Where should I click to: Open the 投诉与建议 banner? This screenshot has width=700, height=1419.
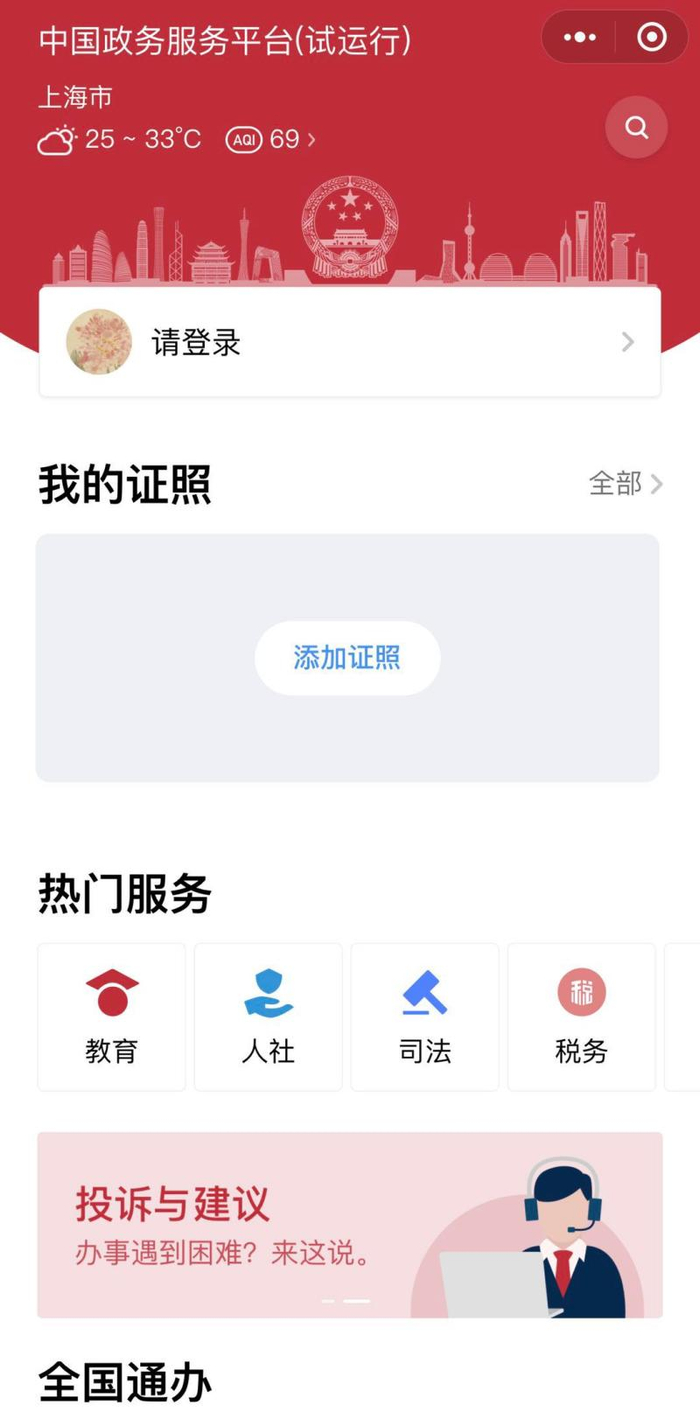click(x=350, y=1225)
